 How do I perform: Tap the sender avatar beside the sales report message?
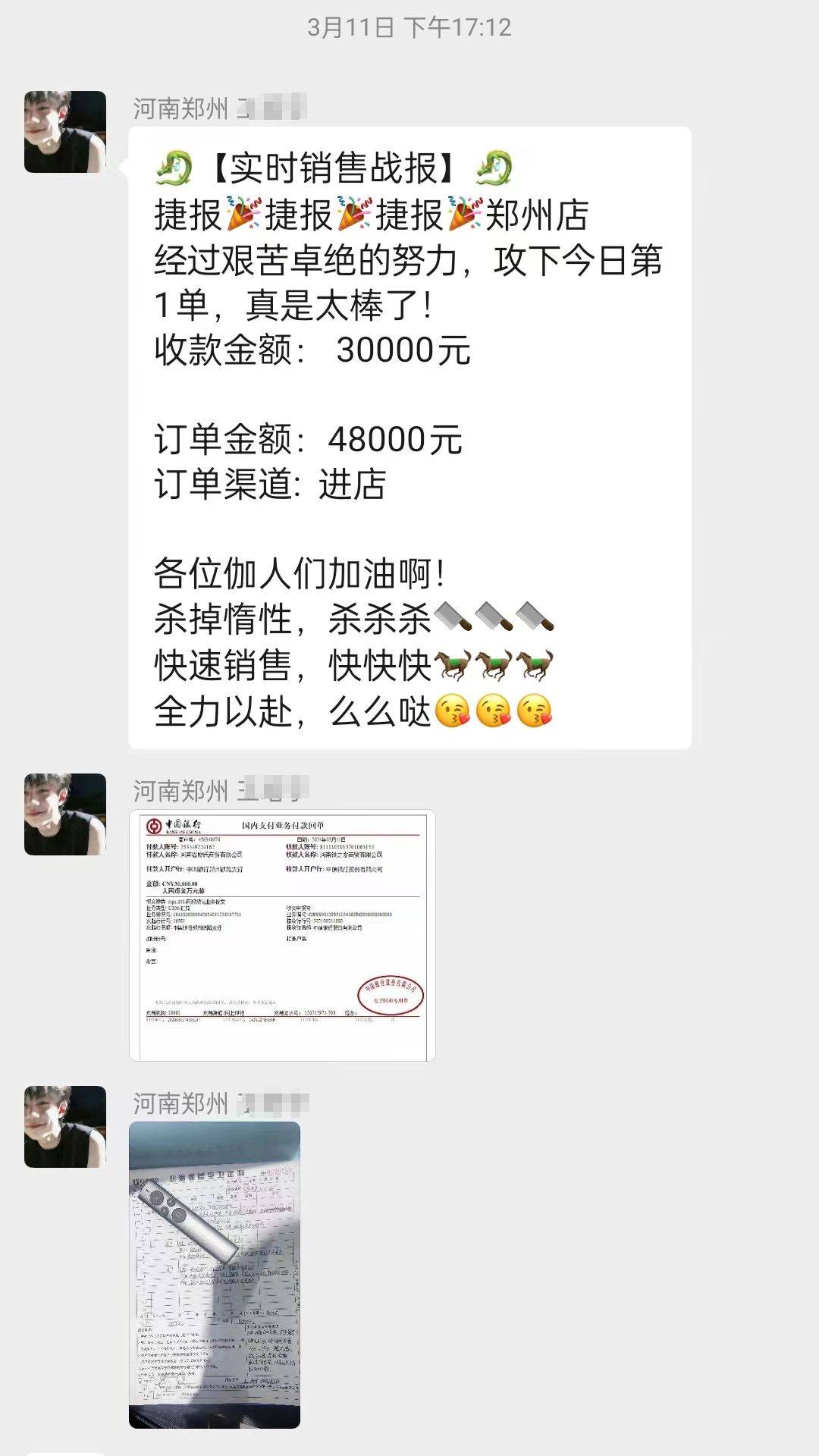pos(65,132)
